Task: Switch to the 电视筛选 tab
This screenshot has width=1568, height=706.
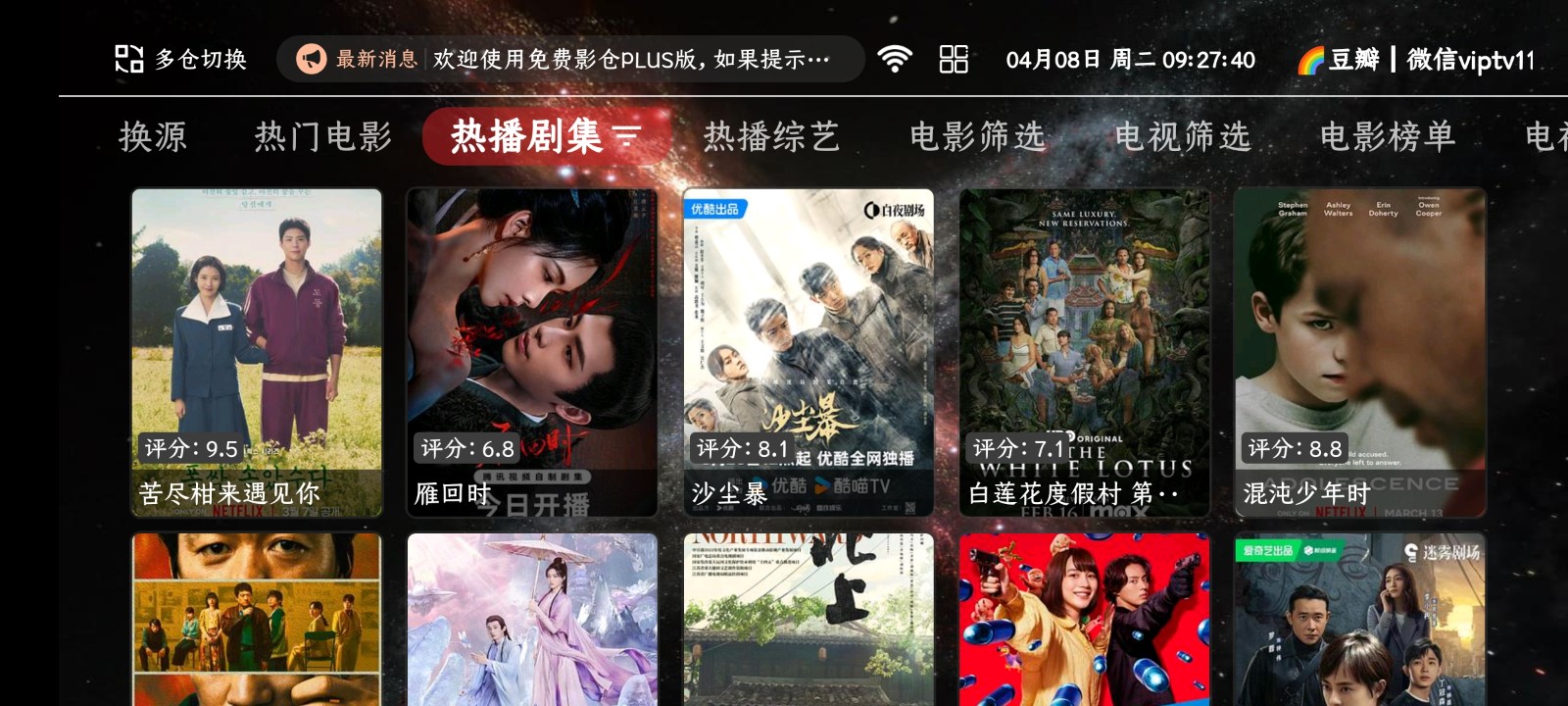Action: pos(1183,136)
